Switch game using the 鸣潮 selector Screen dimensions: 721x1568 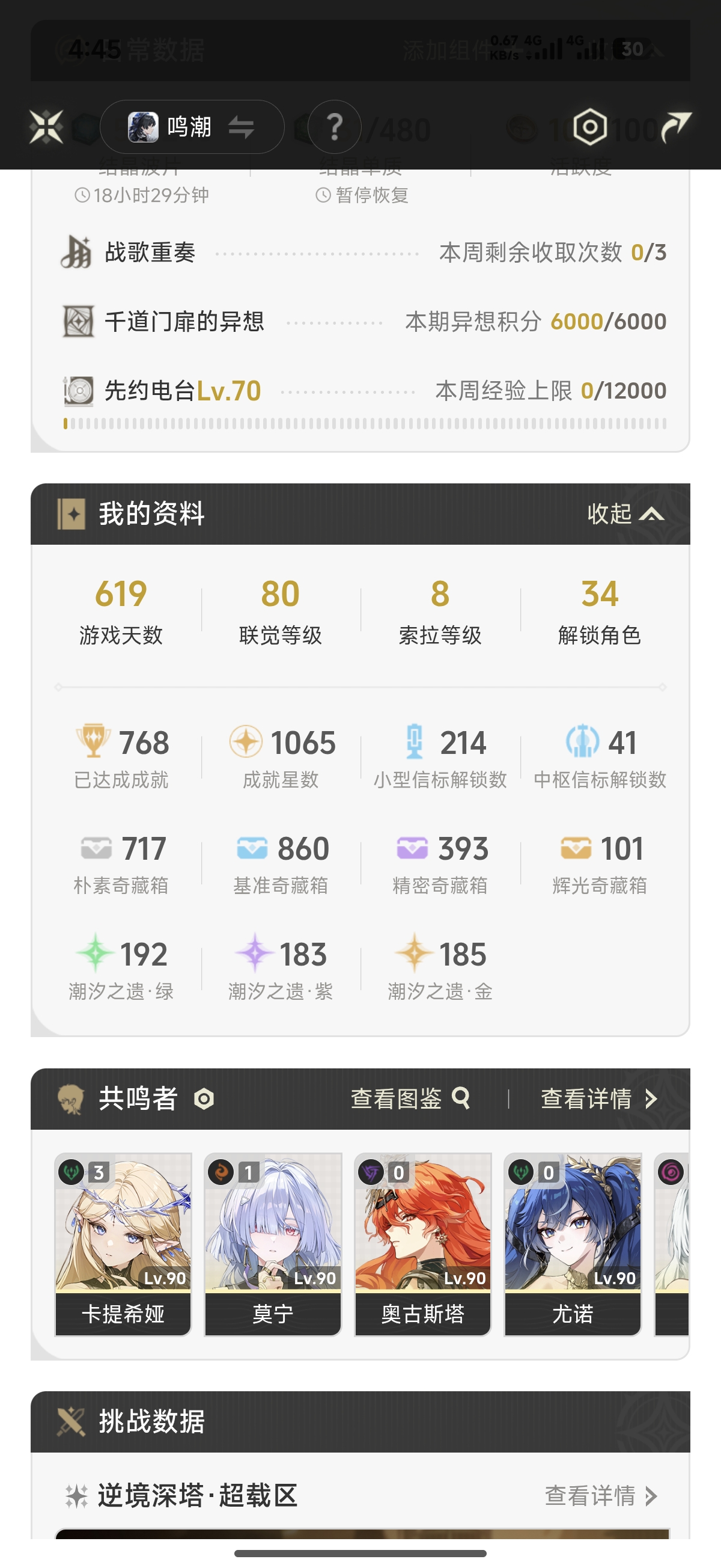(191, 127)
